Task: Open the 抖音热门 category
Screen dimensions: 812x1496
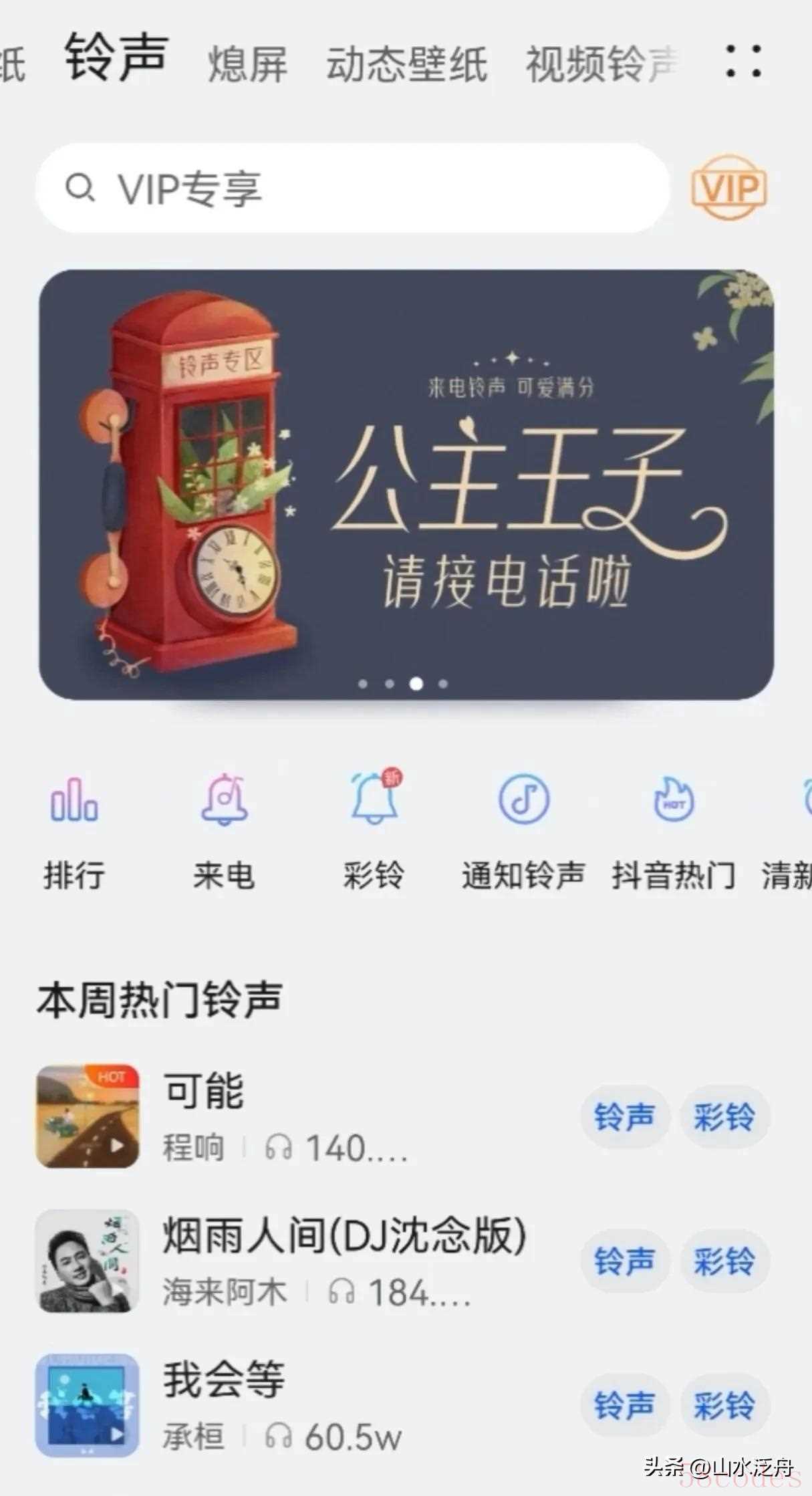Action: point(673,829)
